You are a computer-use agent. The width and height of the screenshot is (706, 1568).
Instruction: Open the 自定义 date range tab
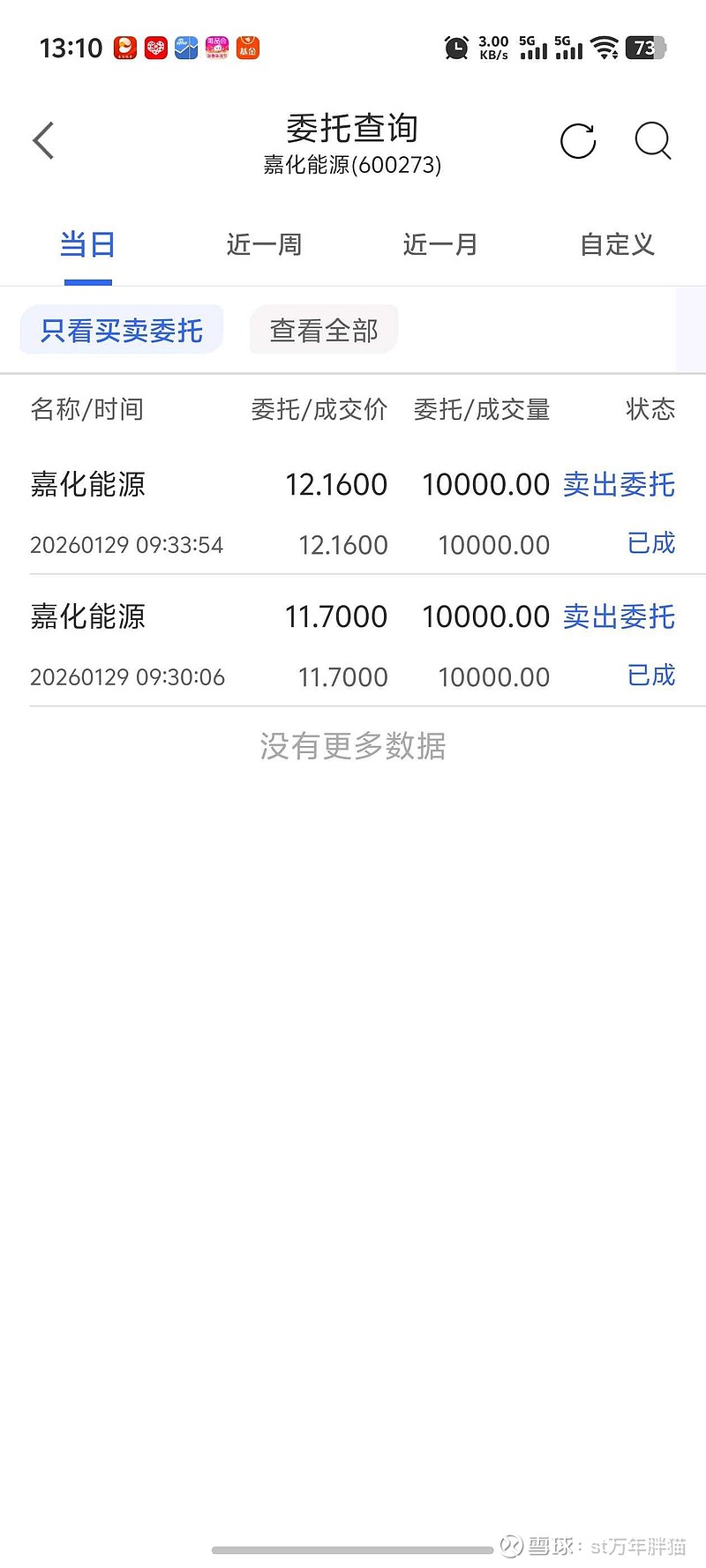tap(617, 244)
